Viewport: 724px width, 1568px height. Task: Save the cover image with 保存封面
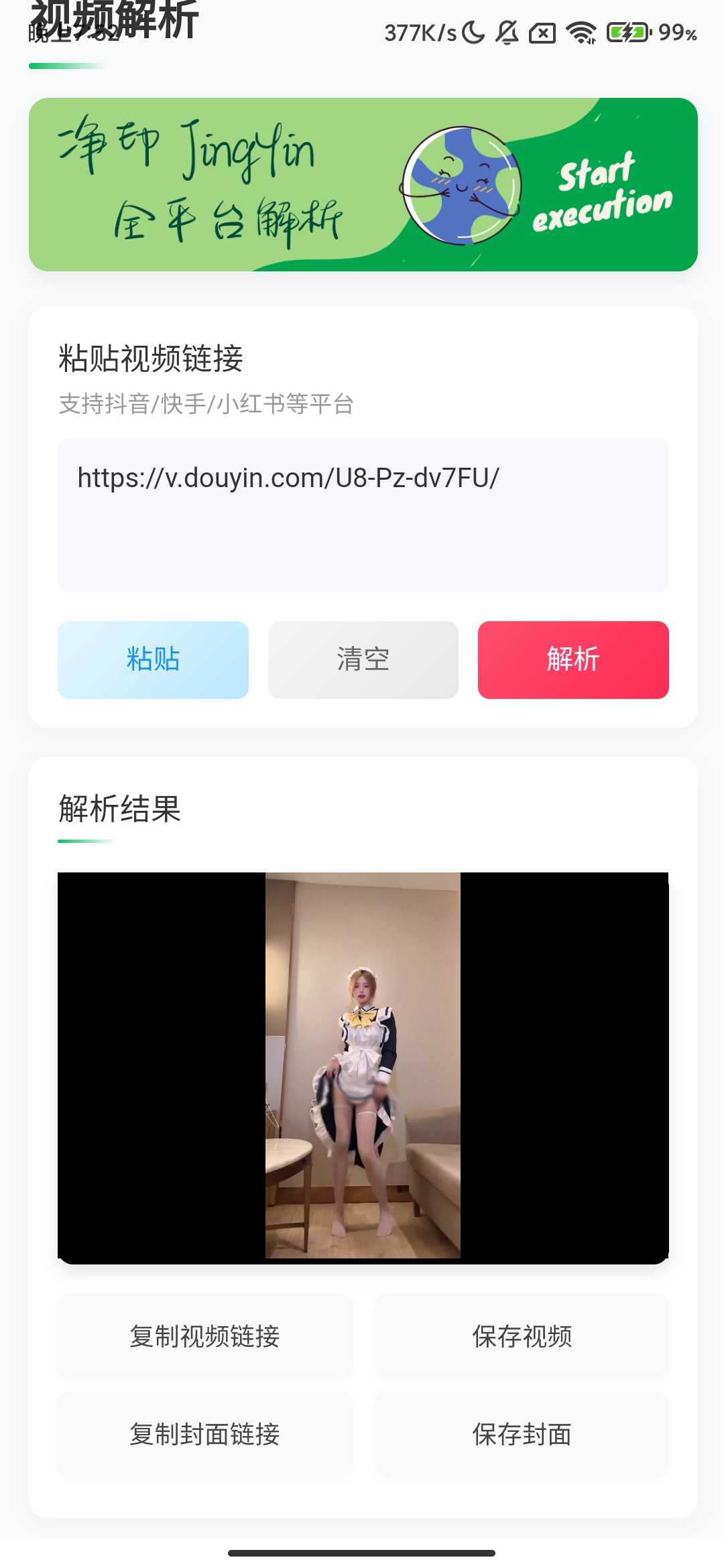[x=522, y=1434]
